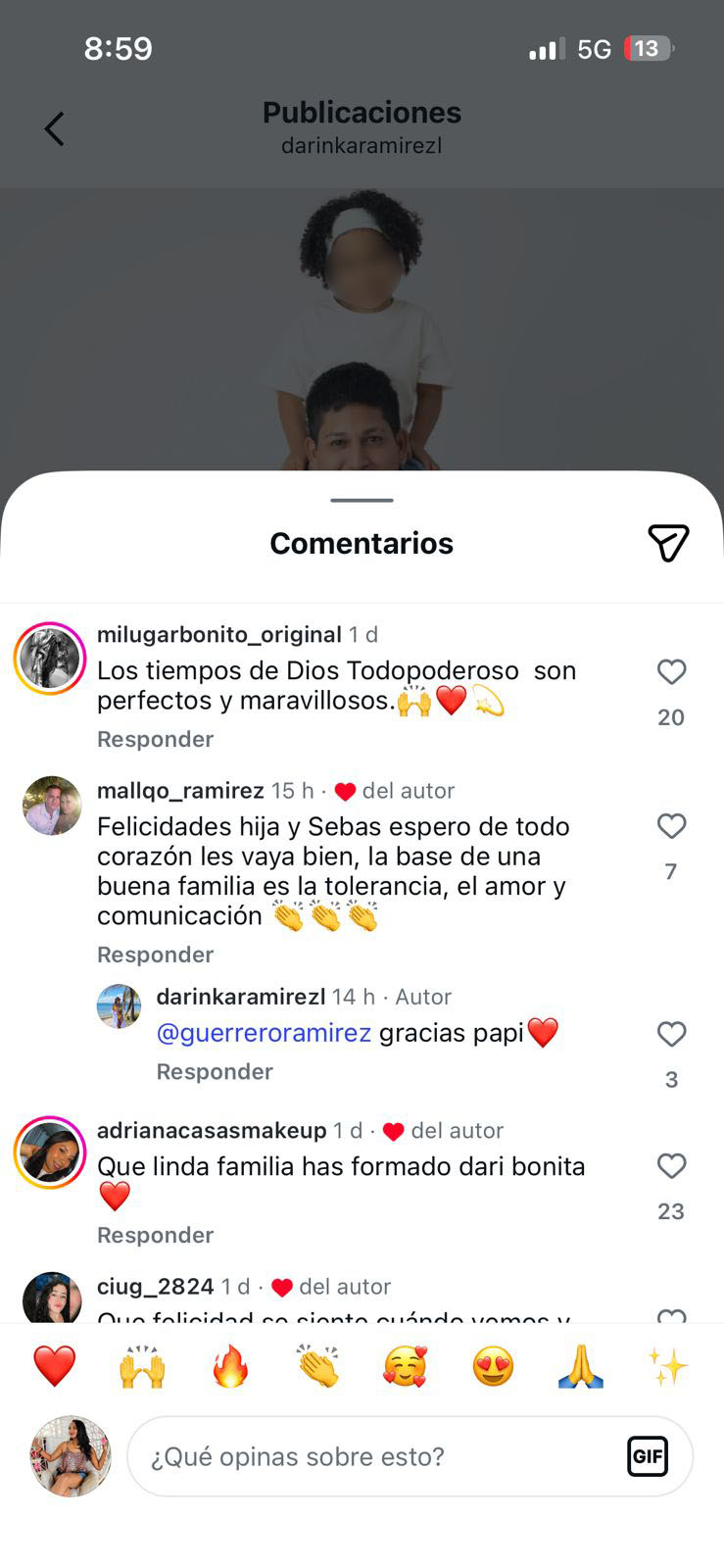Reply to mallqo_ramirez's comment
Screen dimensions: 724x1568
[x=155, y=955]
